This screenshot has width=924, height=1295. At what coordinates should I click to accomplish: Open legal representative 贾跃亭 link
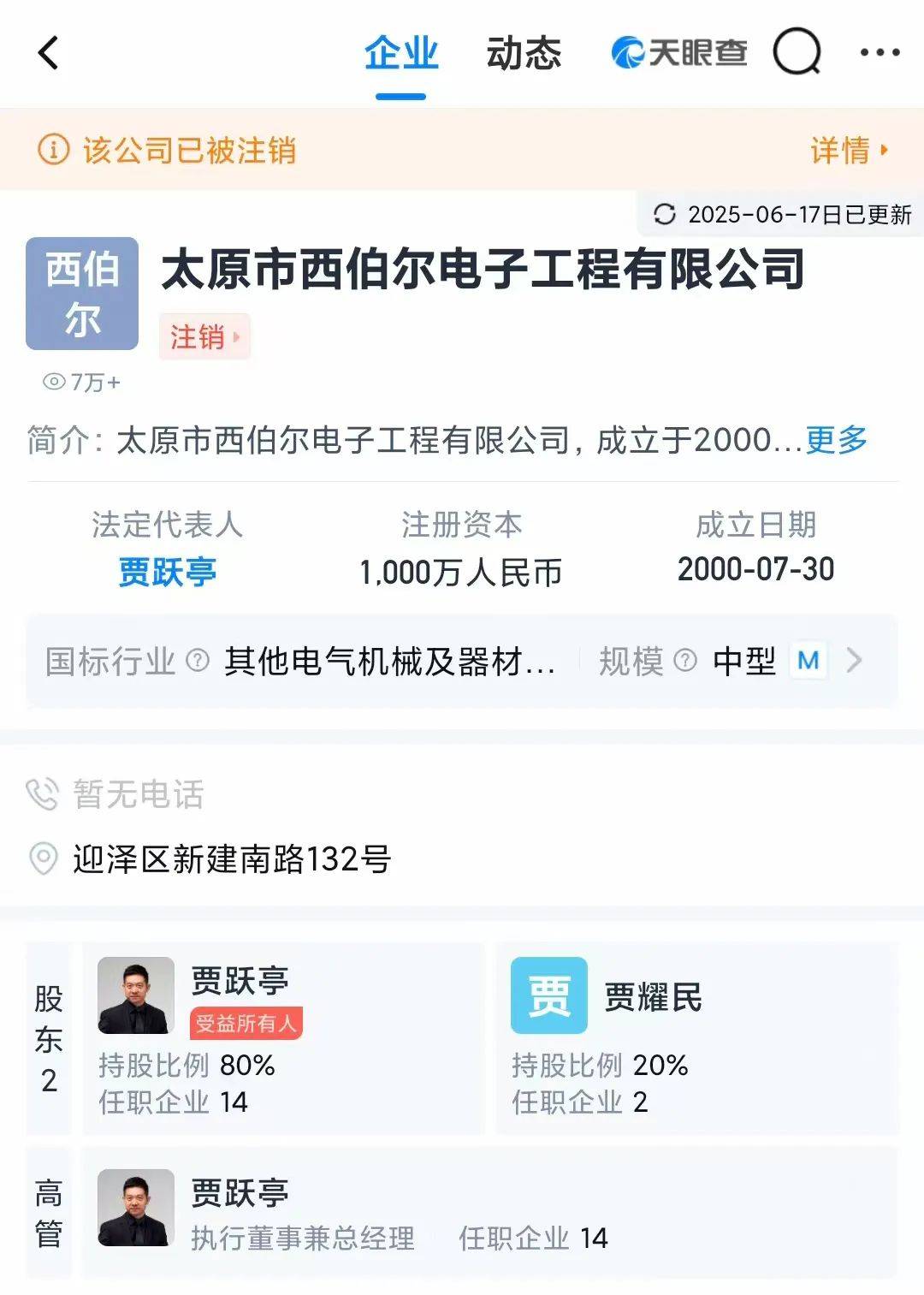(168, 572)
